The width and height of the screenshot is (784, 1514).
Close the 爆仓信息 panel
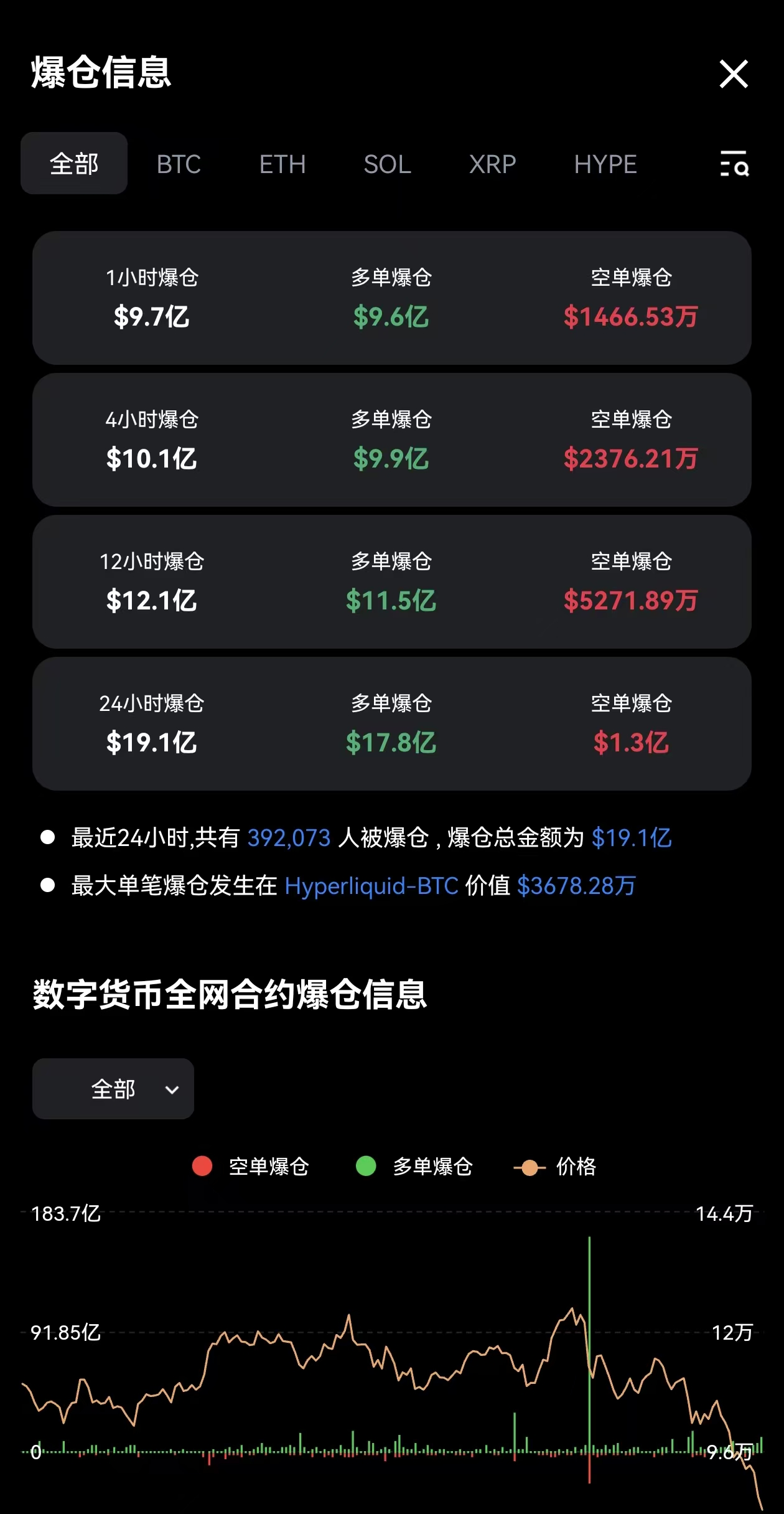pyautogui.click(x=734, y=74)
